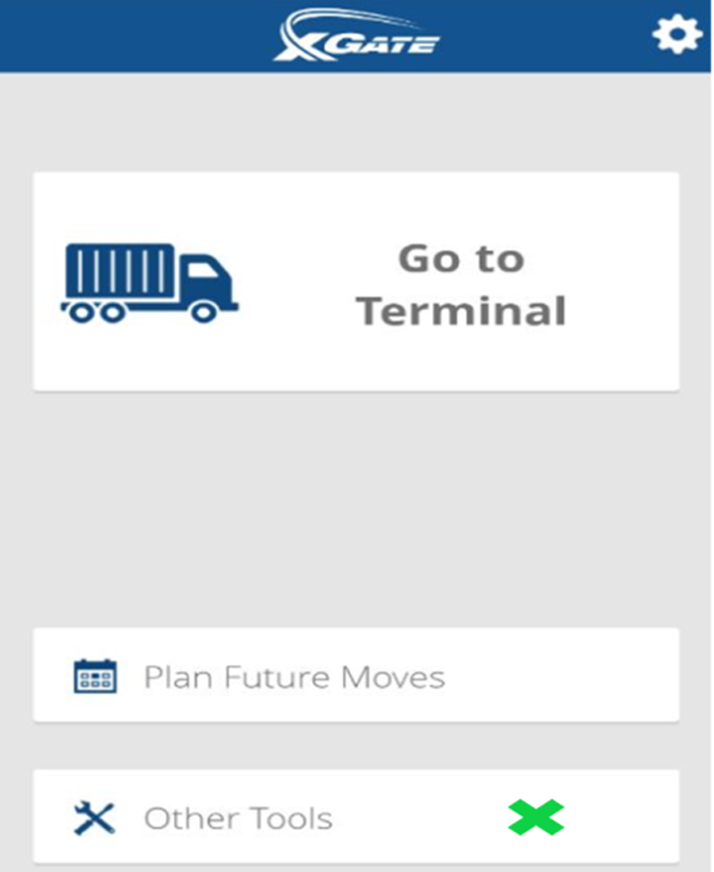
Task: Open the settings gear
Action: pos(677,36)
